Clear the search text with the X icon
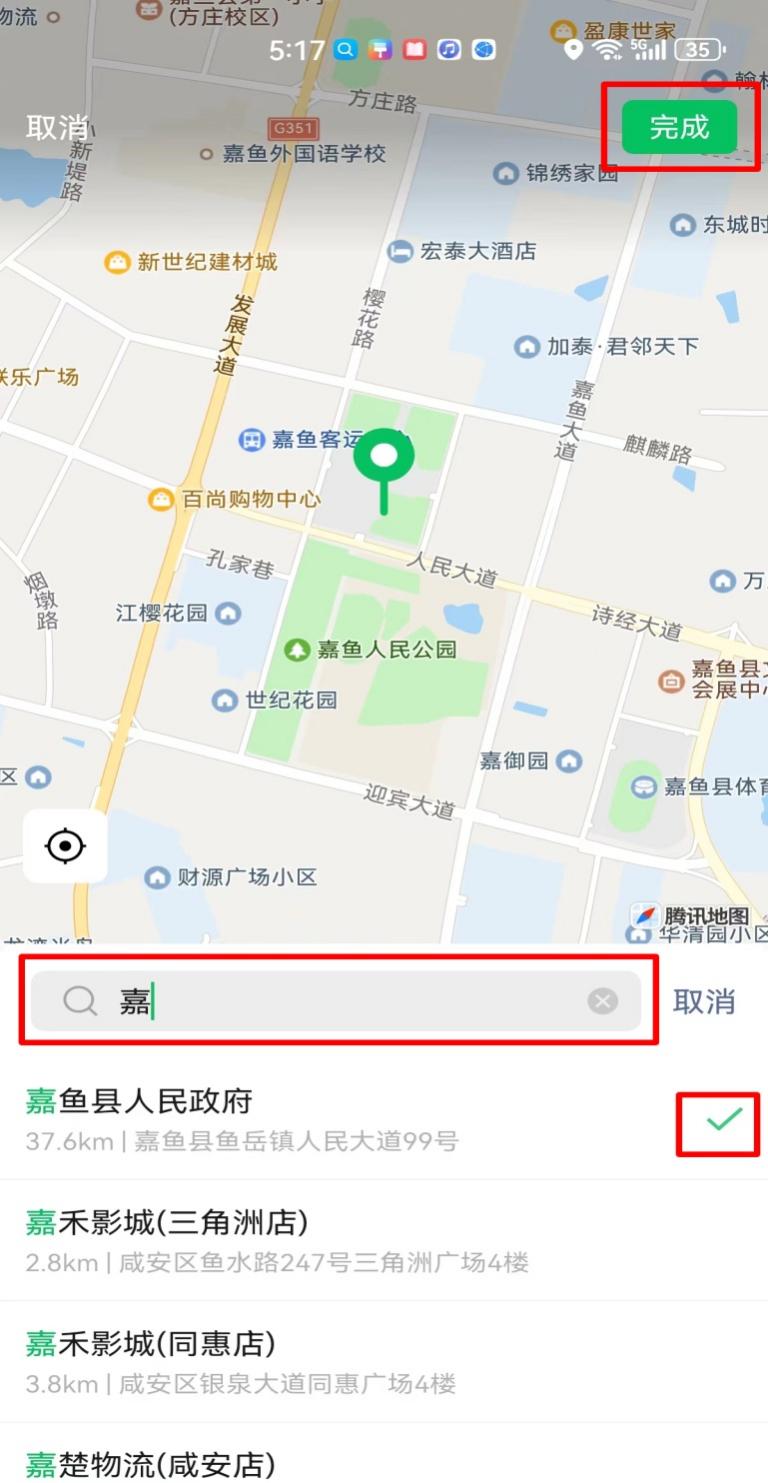Screen dimensions: 768x1483 tap(602, 1001)
